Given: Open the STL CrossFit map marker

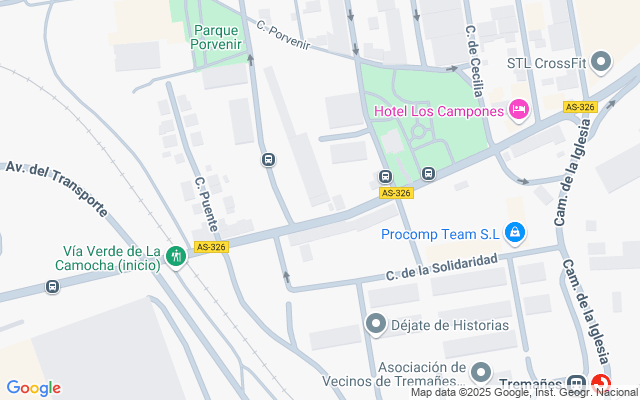Looking at the screenshot, I should click(x=601, y=63).
